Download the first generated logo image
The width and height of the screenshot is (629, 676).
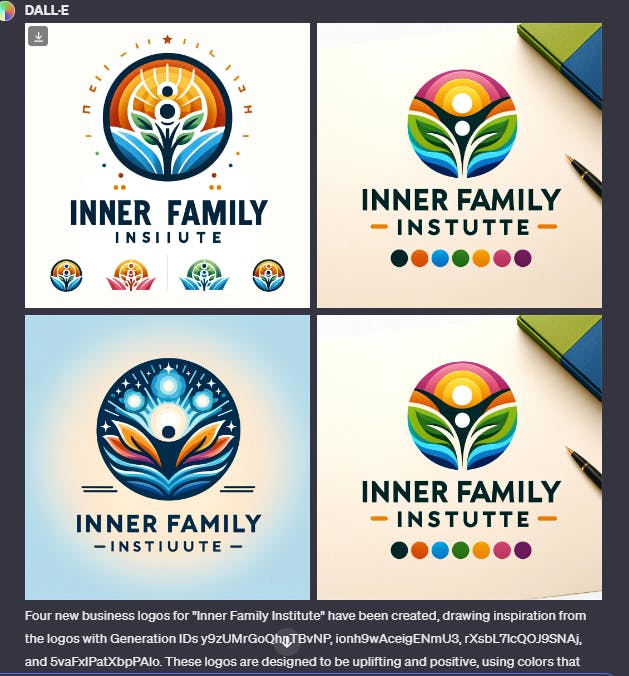click(38, 36)
